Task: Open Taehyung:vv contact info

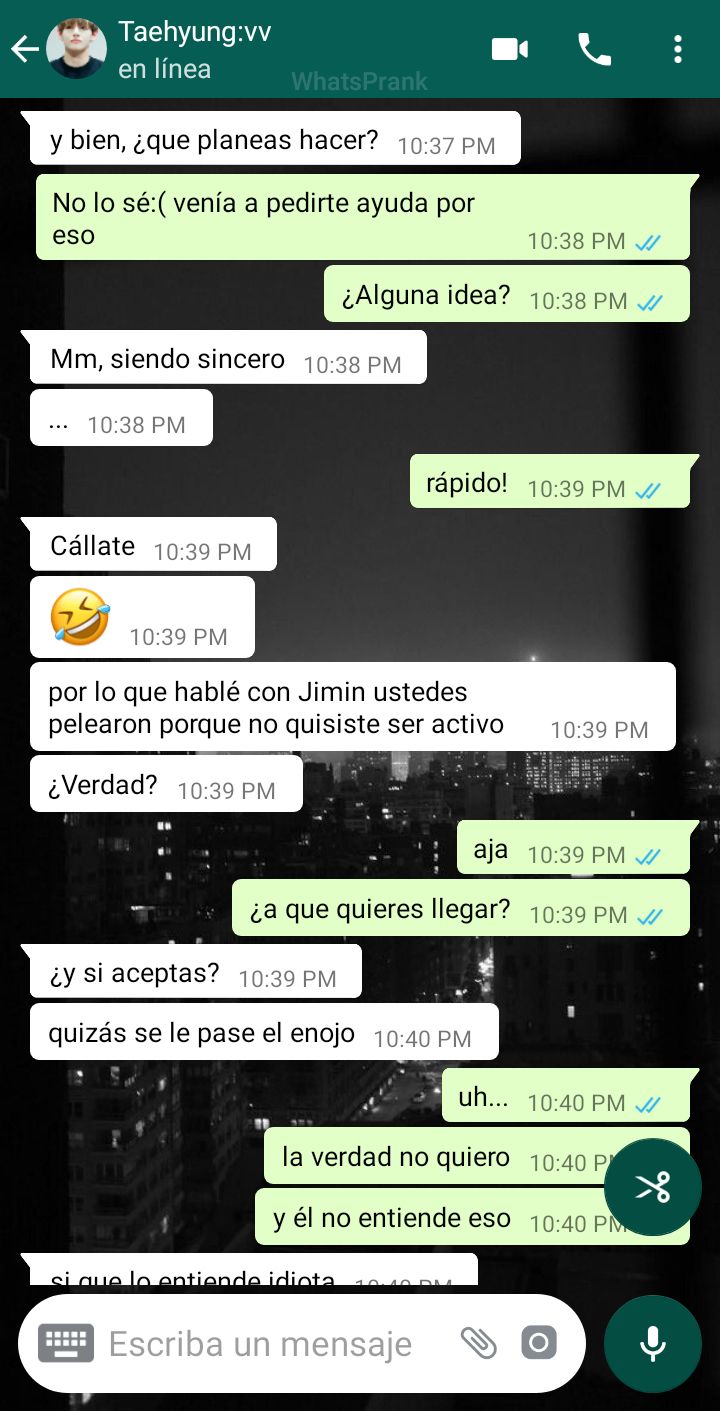Action: pyautogui.click(x=195, y=49)
